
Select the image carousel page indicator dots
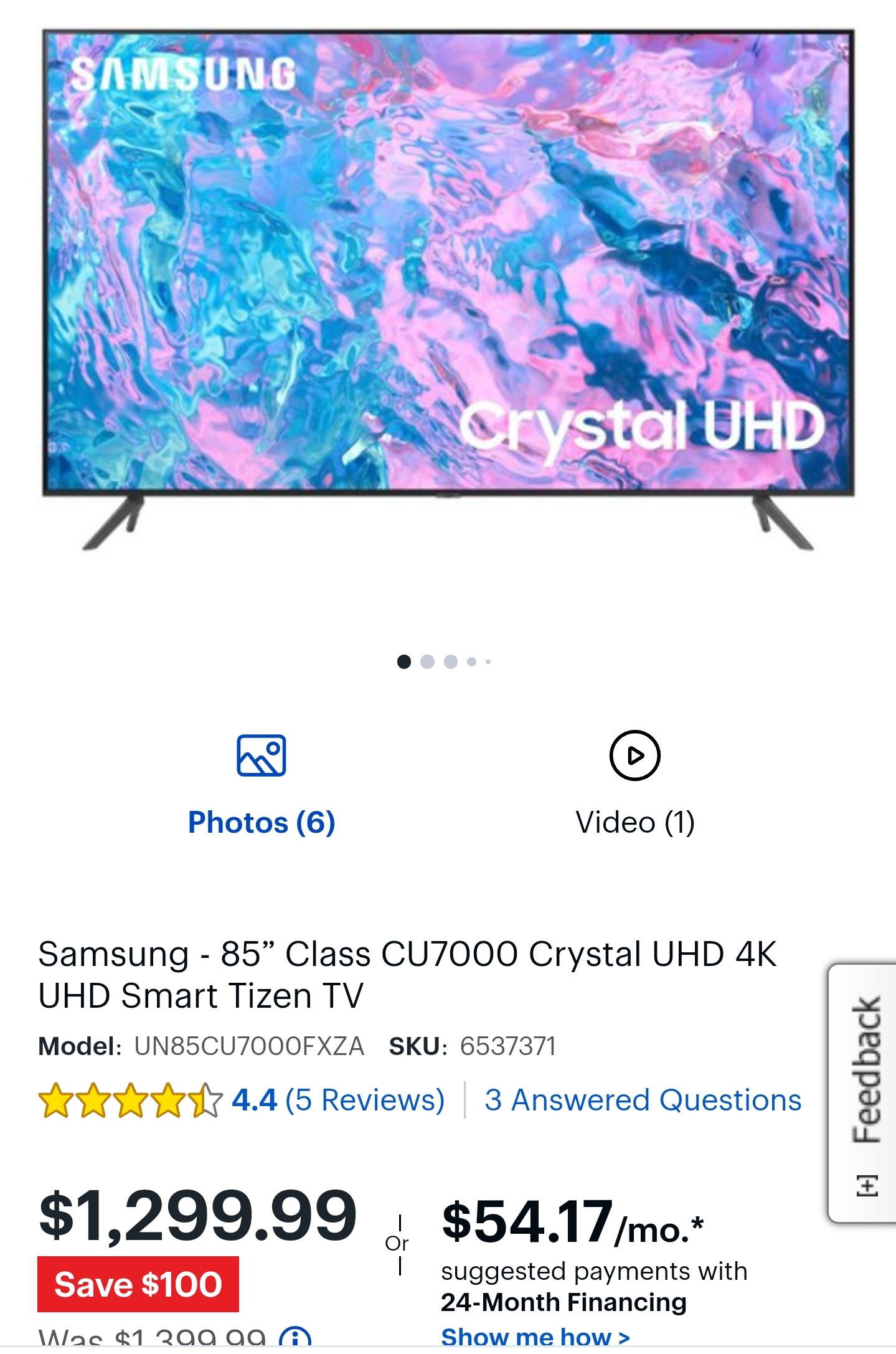[443, 661]
